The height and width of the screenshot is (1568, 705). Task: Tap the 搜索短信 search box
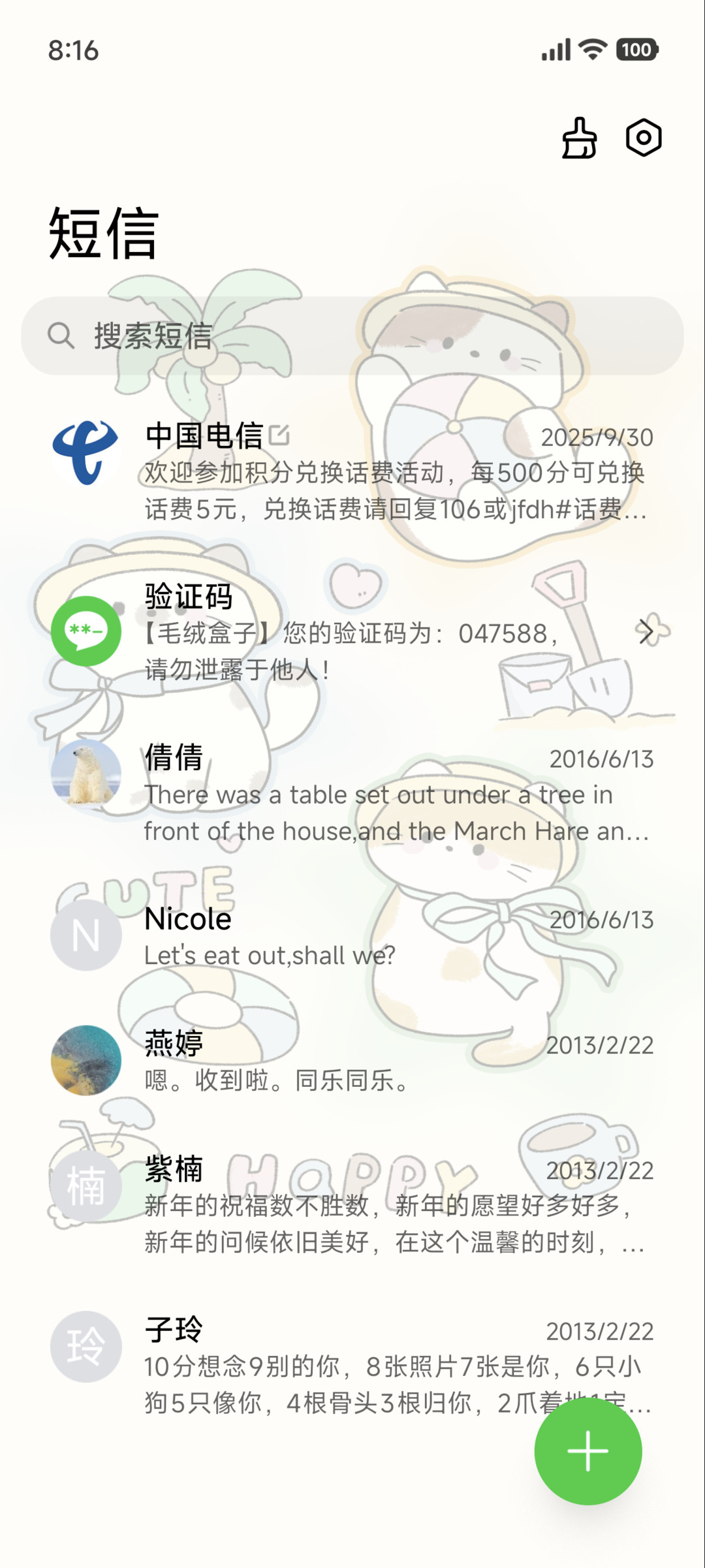tap(352, 336)
